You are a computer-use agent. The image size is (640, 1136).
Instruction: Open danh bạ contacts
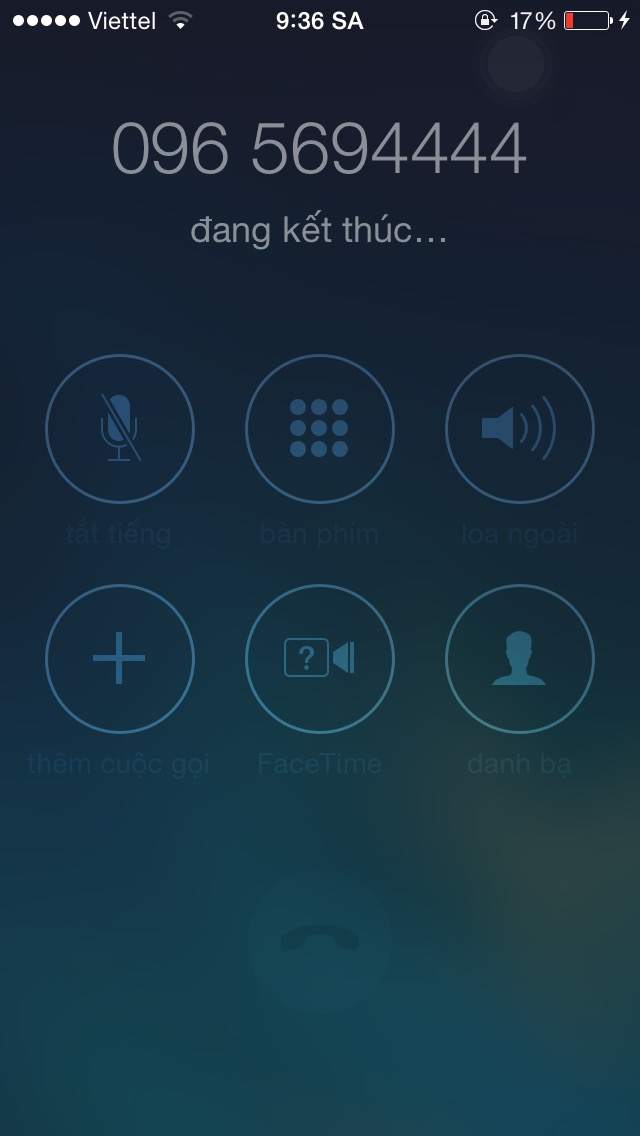[x=520, y=659]
